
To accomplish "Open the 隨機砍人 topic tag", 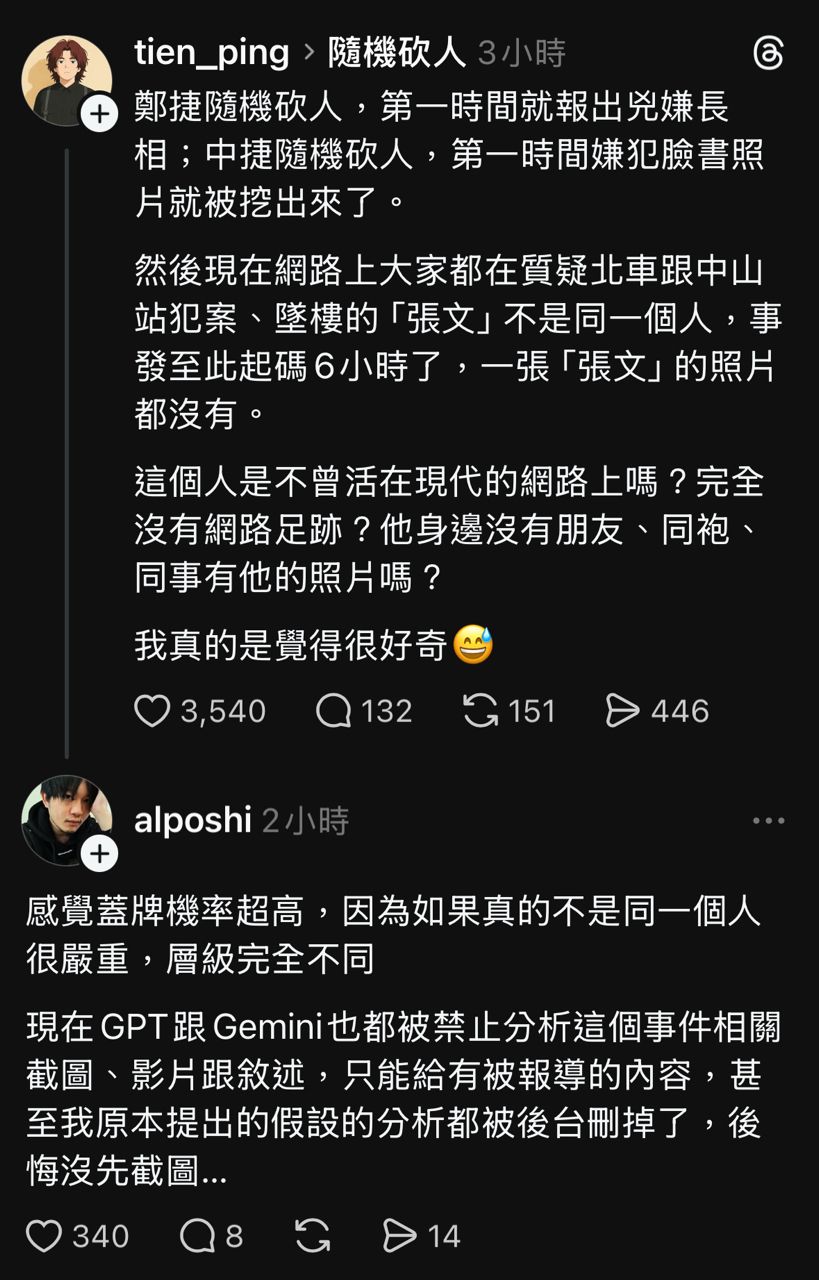I will (397, 53).
